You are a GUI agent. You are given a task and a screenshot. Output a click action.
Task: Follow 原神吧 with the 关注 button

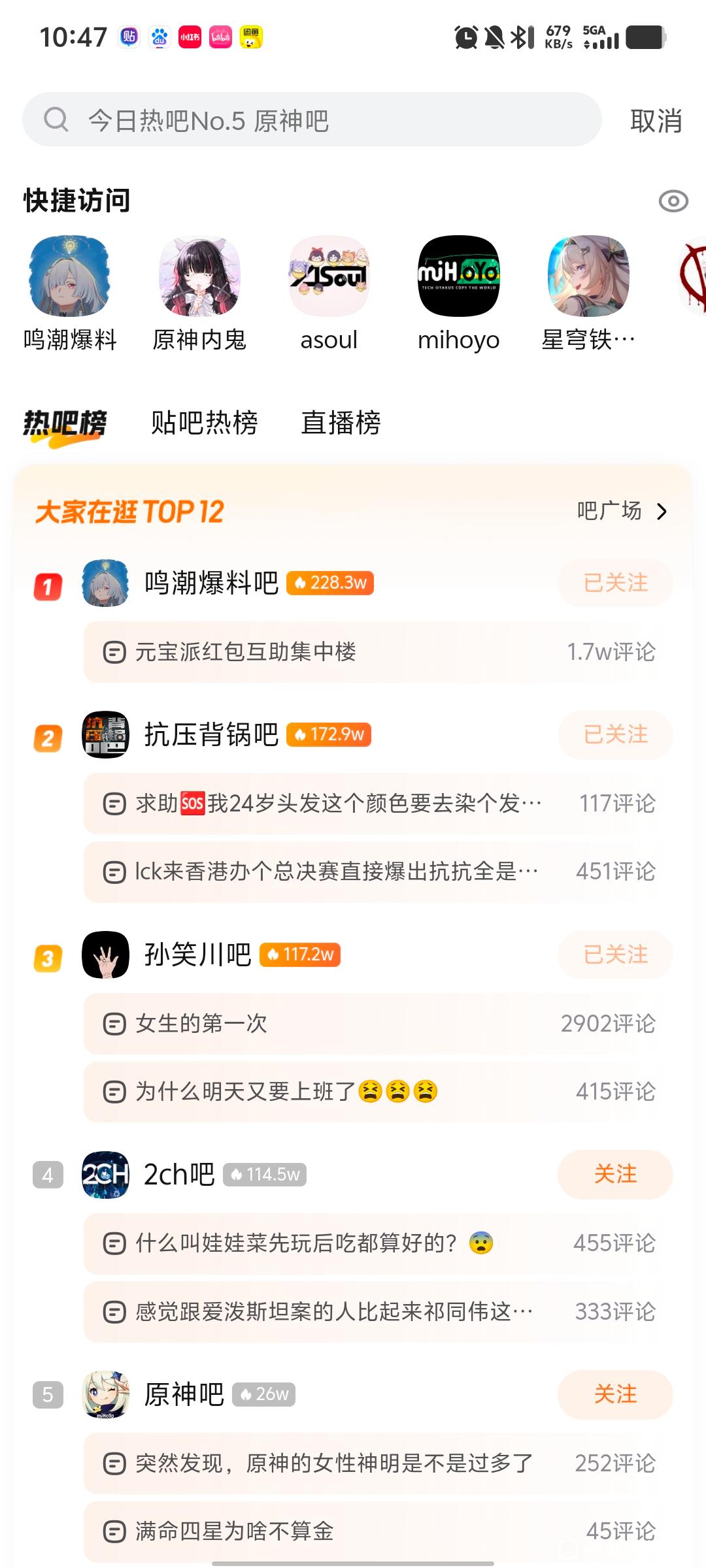tap(614, 1394)
